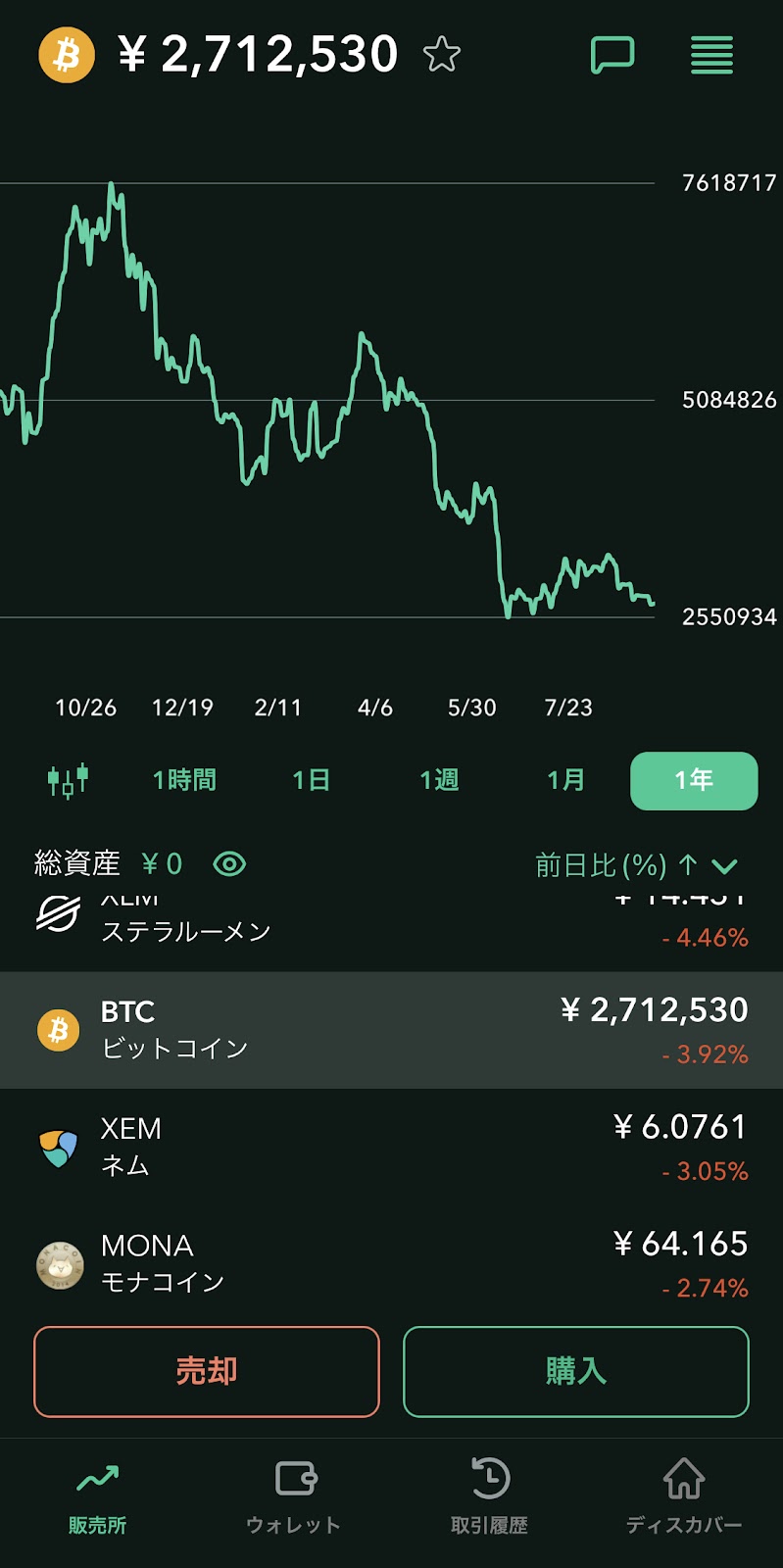783x1568 pixels.
Task: Select the 1年 chart range
Action: 694,780
